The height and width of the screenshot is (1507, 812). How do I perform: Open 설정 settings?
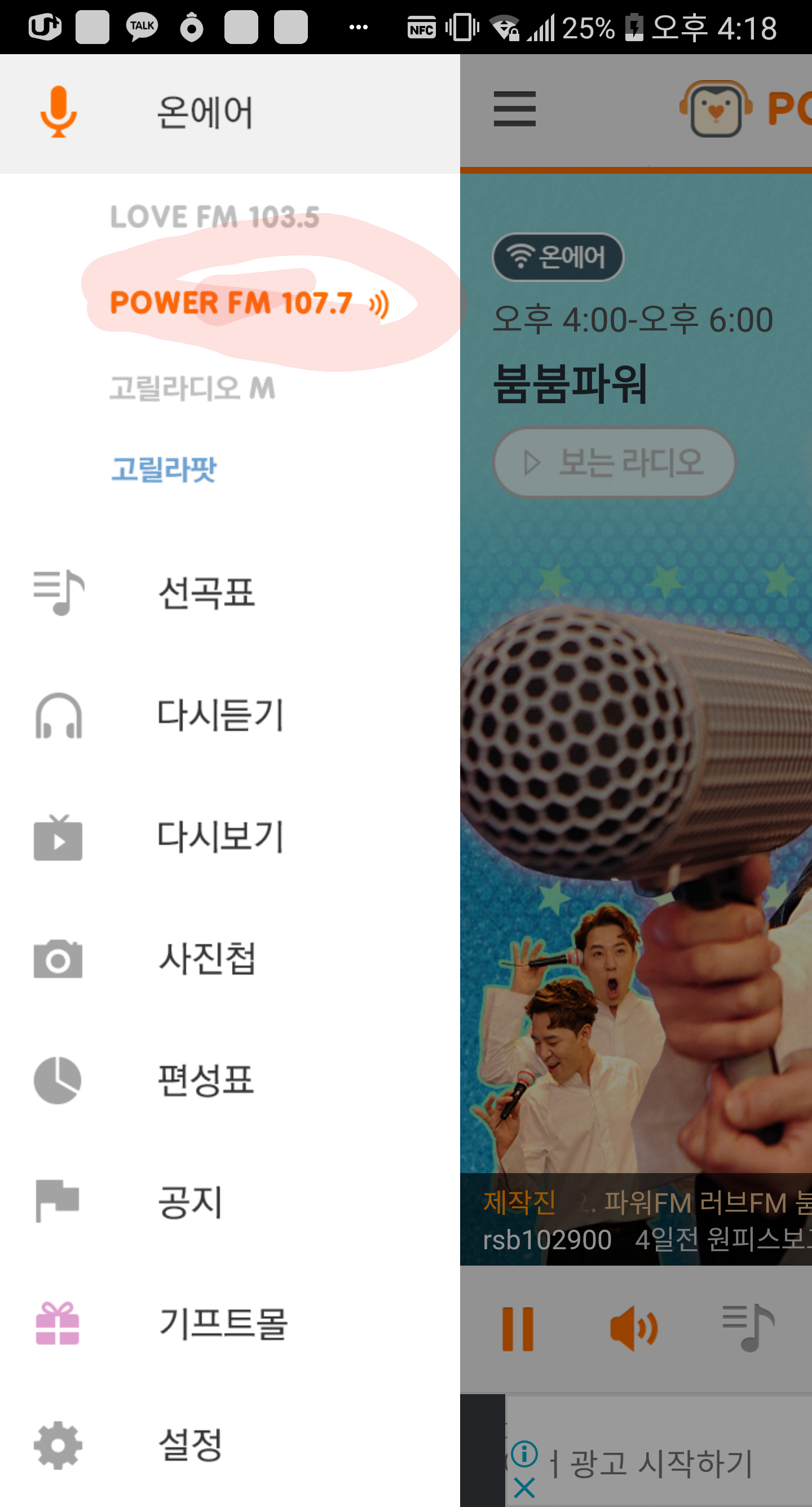click(190, 1445)
